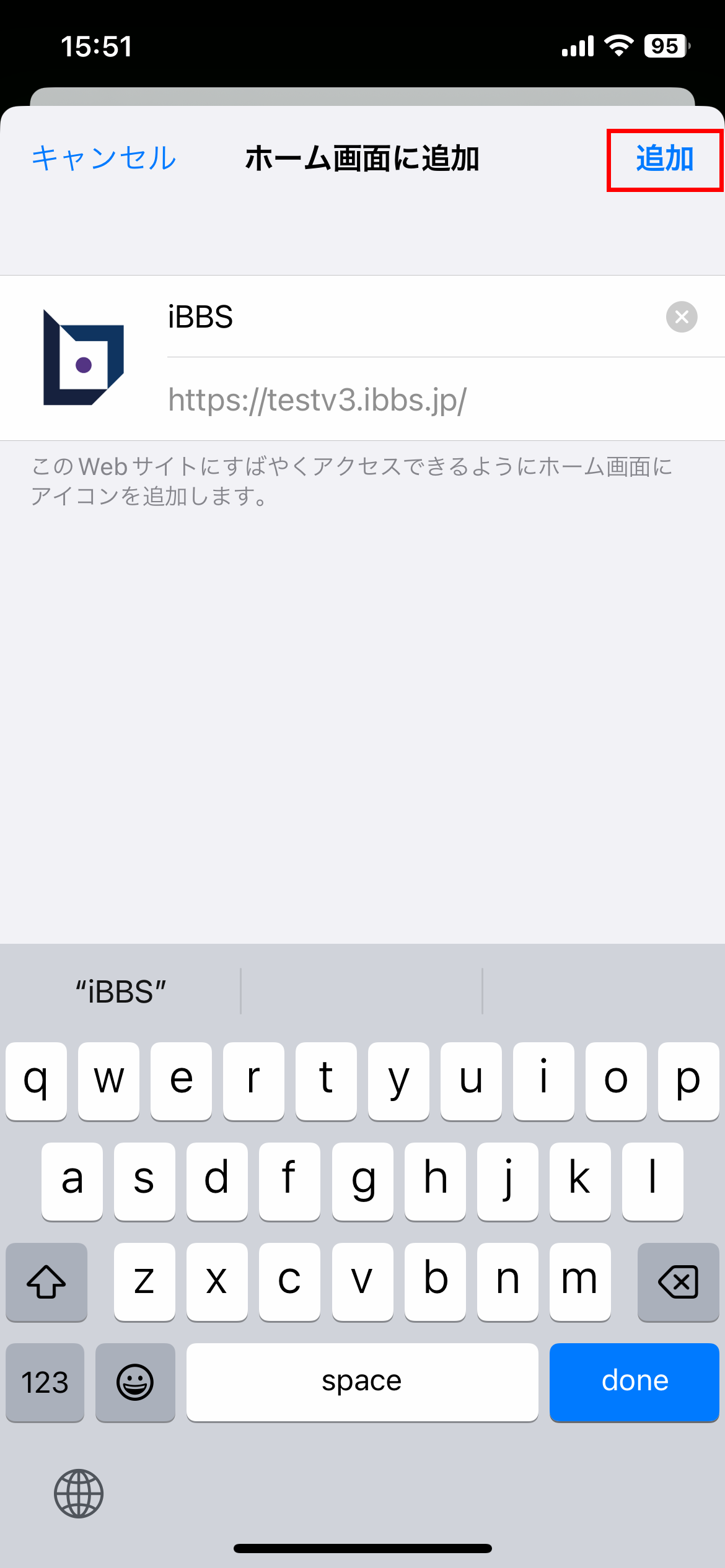Select the "iBBS" keyboard suggestion
The height and width of the screenshot is (1568, 725).
click(121, 992)
